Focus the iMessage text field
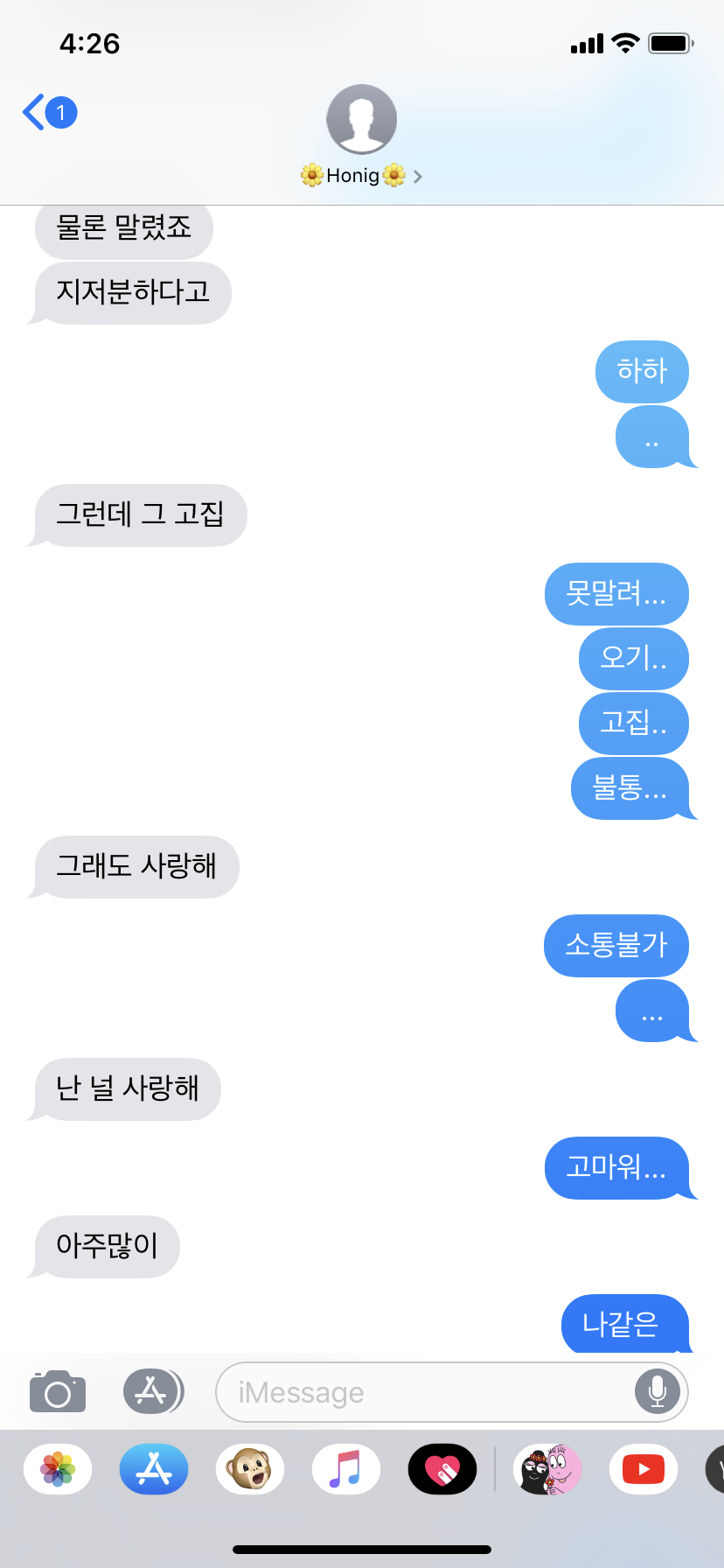This screenshot has height=1568, width=724. pyautogui.click(x=420, y=1392)
